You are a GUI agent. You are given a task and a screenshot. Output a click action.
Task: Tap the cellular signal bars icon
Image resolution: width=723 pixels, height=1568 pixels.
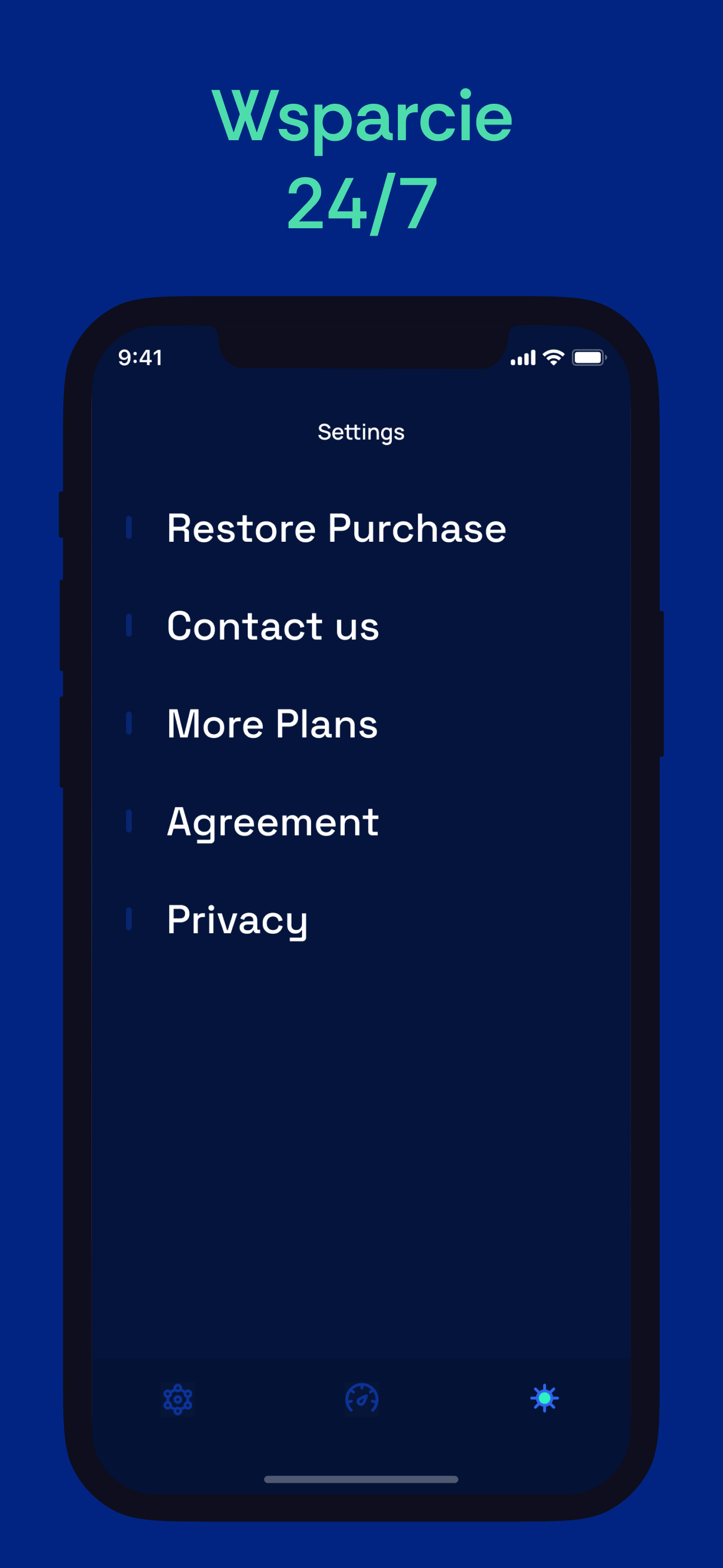click(x=525, y=358)
